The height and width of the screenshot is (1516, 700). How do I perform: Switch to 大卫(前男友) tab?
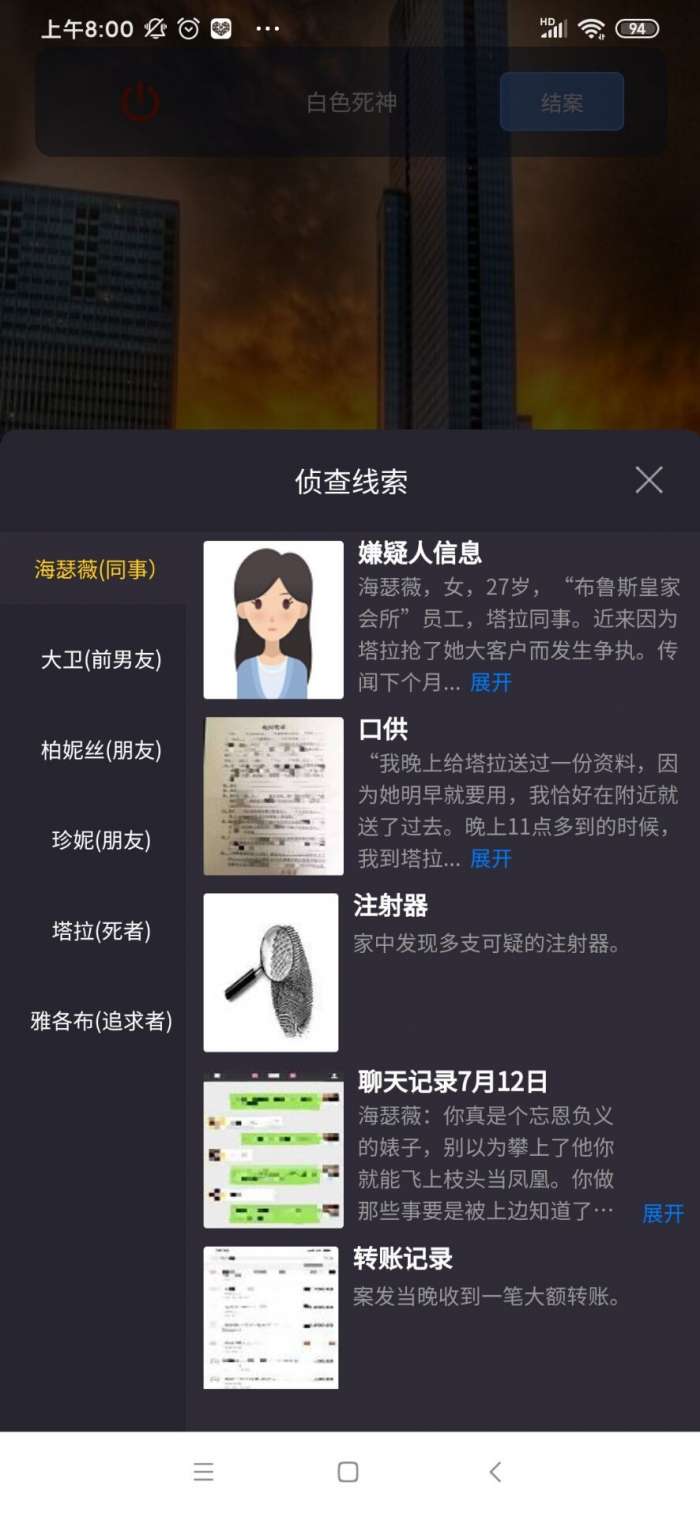100,660
